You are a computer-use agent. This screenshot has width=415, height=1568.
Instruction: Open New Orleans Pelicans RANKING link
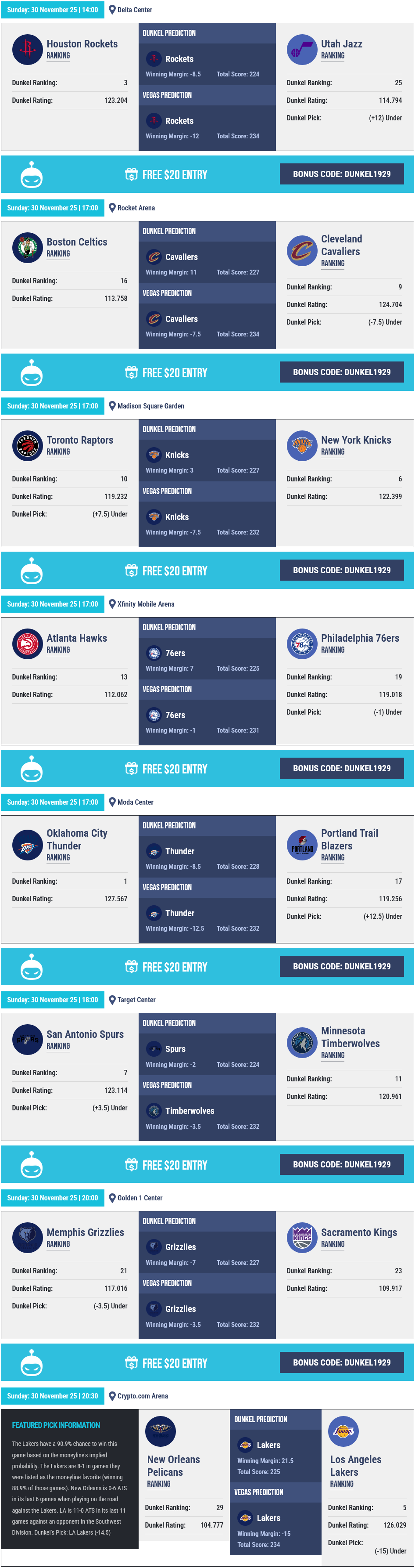(x=159, y=1483)
